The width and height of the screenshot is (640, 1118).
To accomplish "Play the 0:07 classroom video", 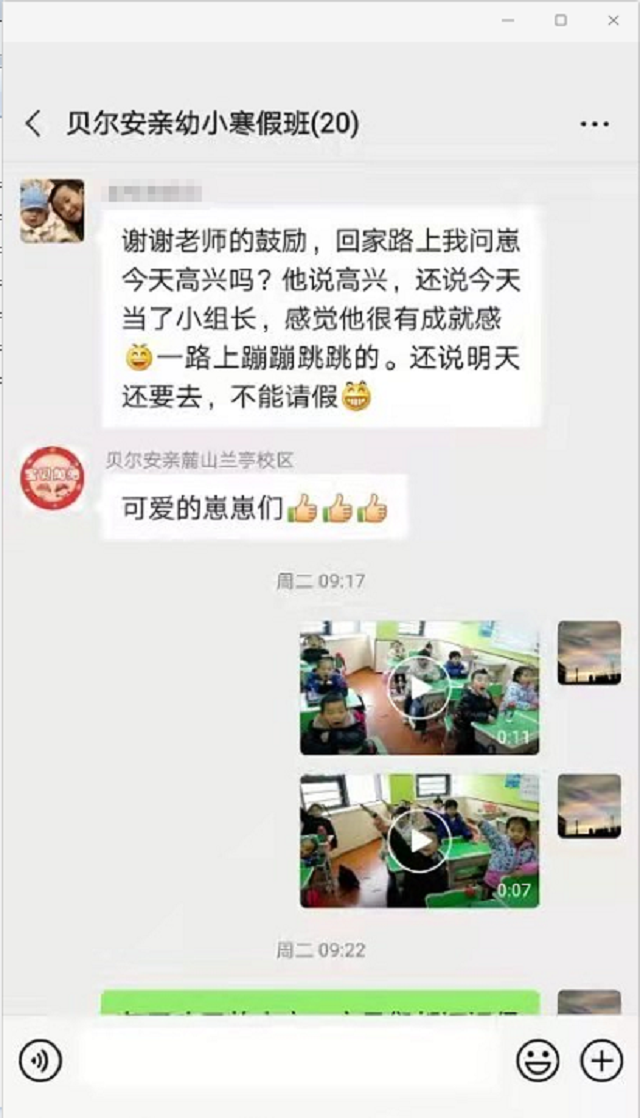I will coord(419,841).
